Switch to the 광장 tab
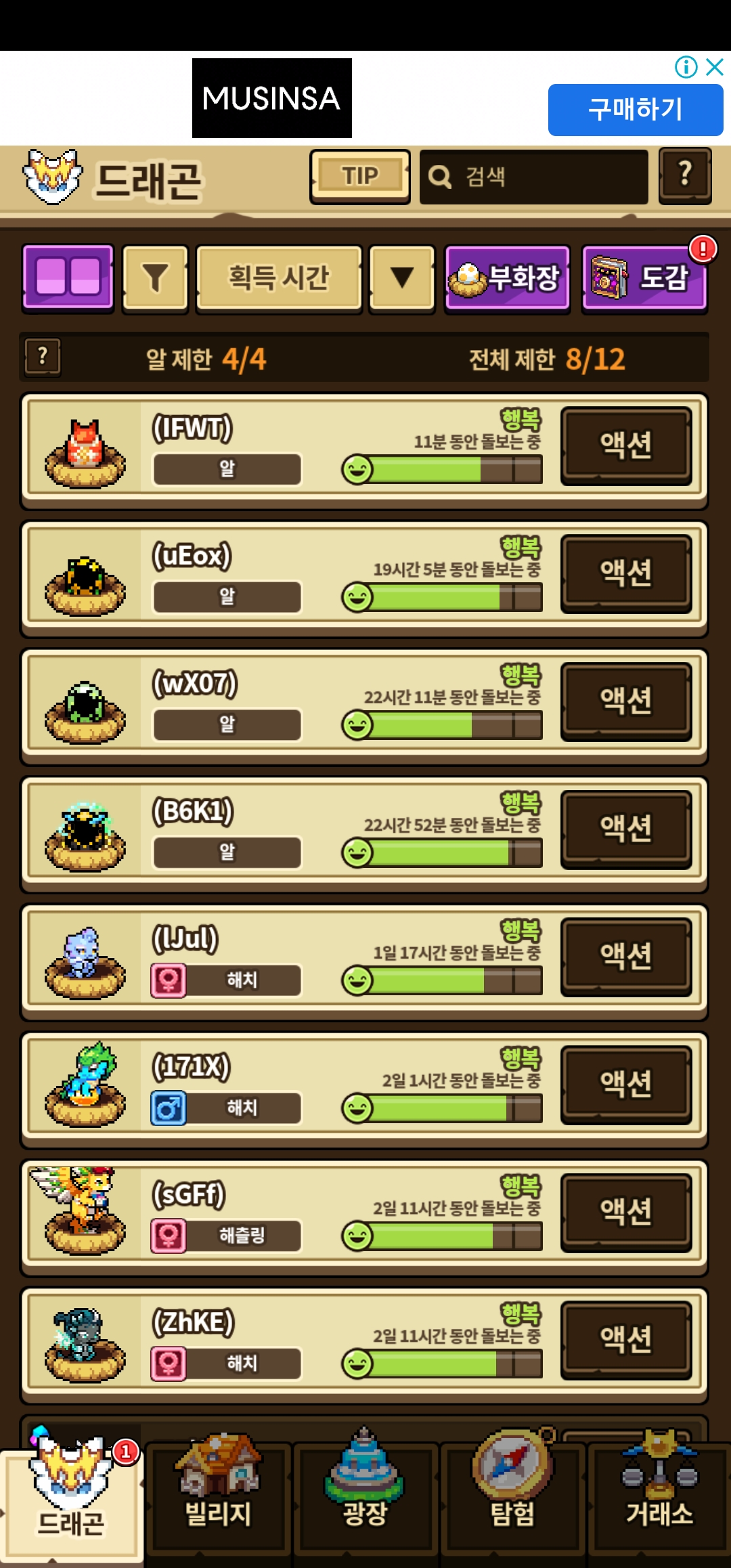731x1568 pixels. point(365,1500)
